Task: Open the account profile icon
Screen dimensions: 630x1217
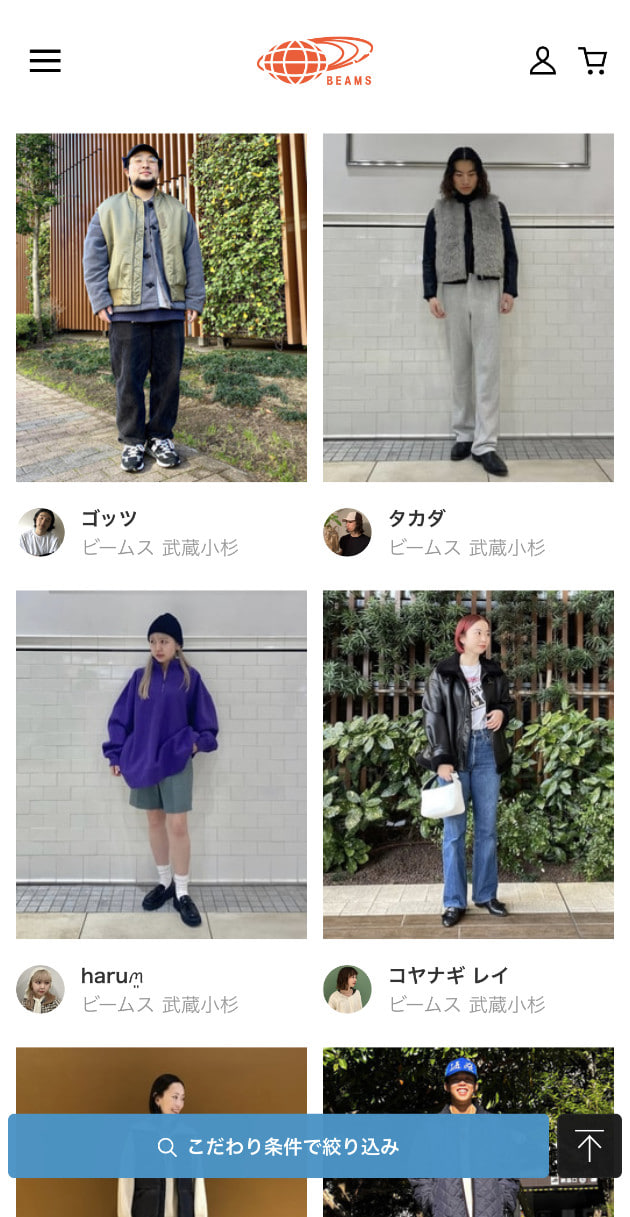Action: point(542,61)
